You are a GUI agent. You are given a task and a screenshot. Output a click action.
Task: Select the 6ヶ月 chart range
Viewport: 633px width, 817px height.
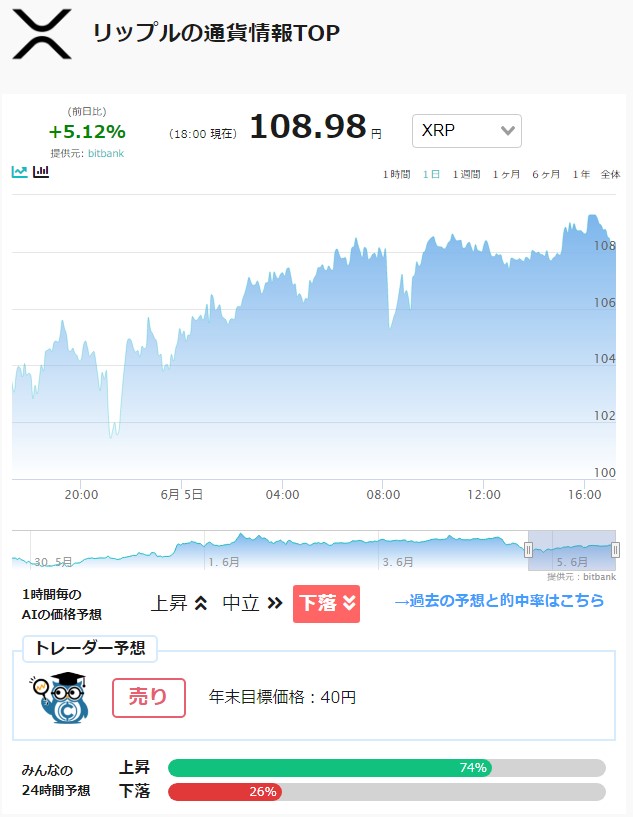(x=546, y=175)
